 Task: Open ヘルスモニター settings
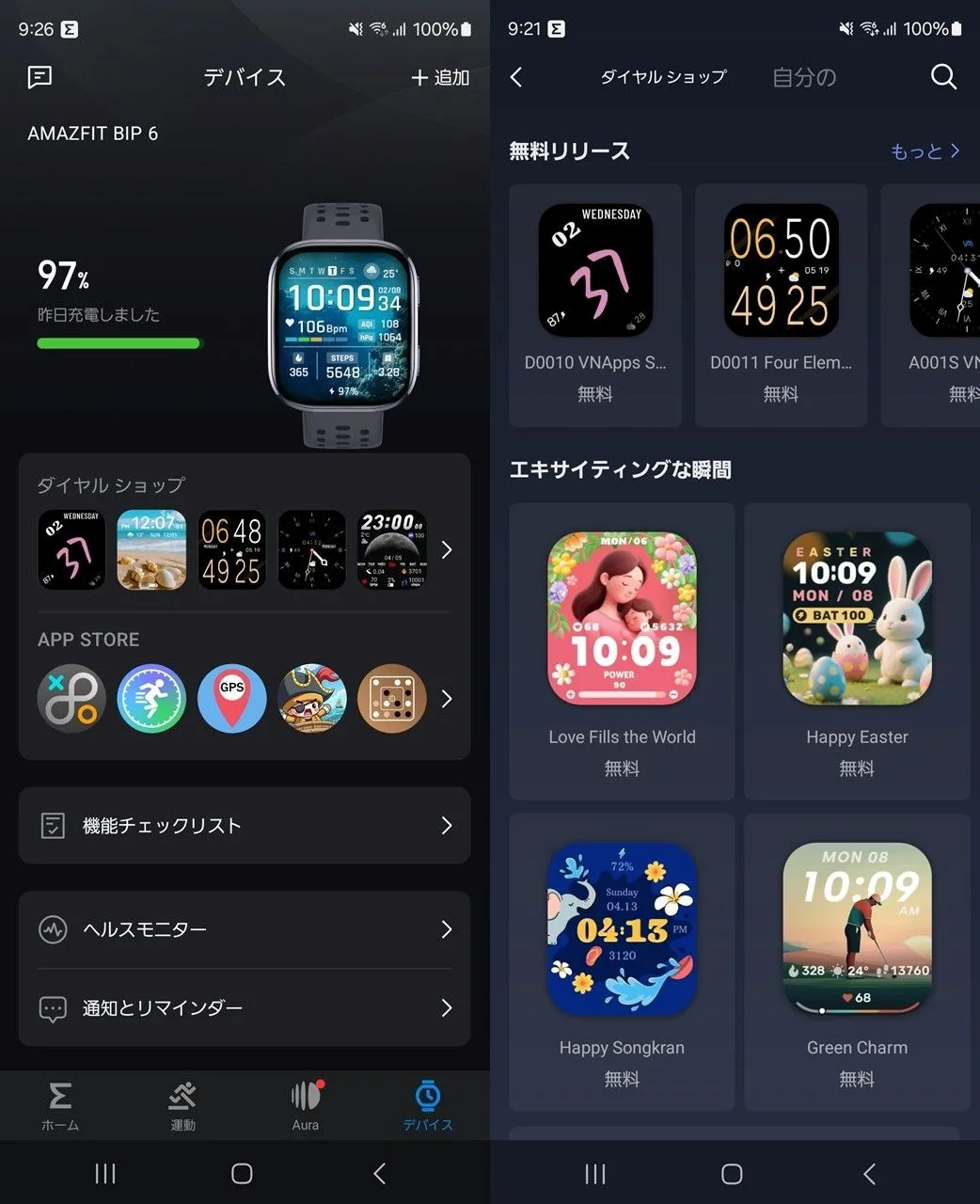click(x=245, y=929)
